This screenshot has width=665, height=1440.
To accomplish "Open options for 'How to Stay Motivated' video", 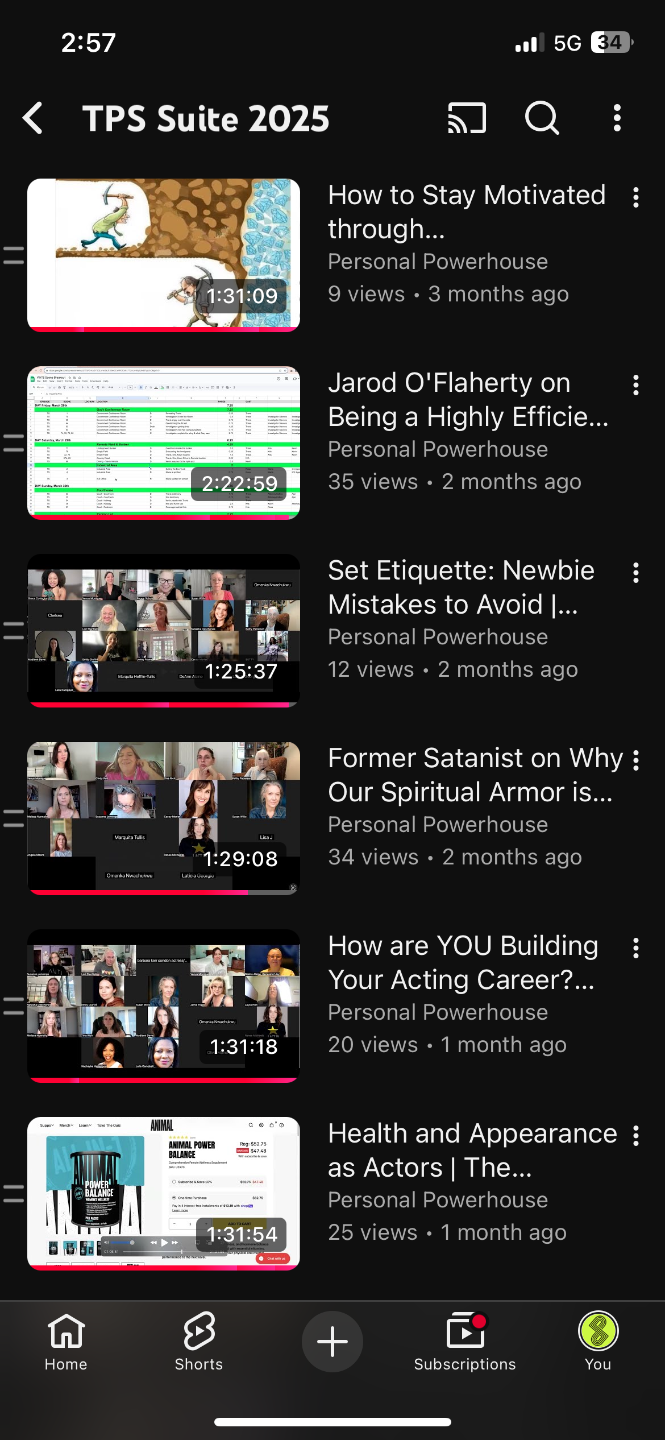I will coord(636,198).
